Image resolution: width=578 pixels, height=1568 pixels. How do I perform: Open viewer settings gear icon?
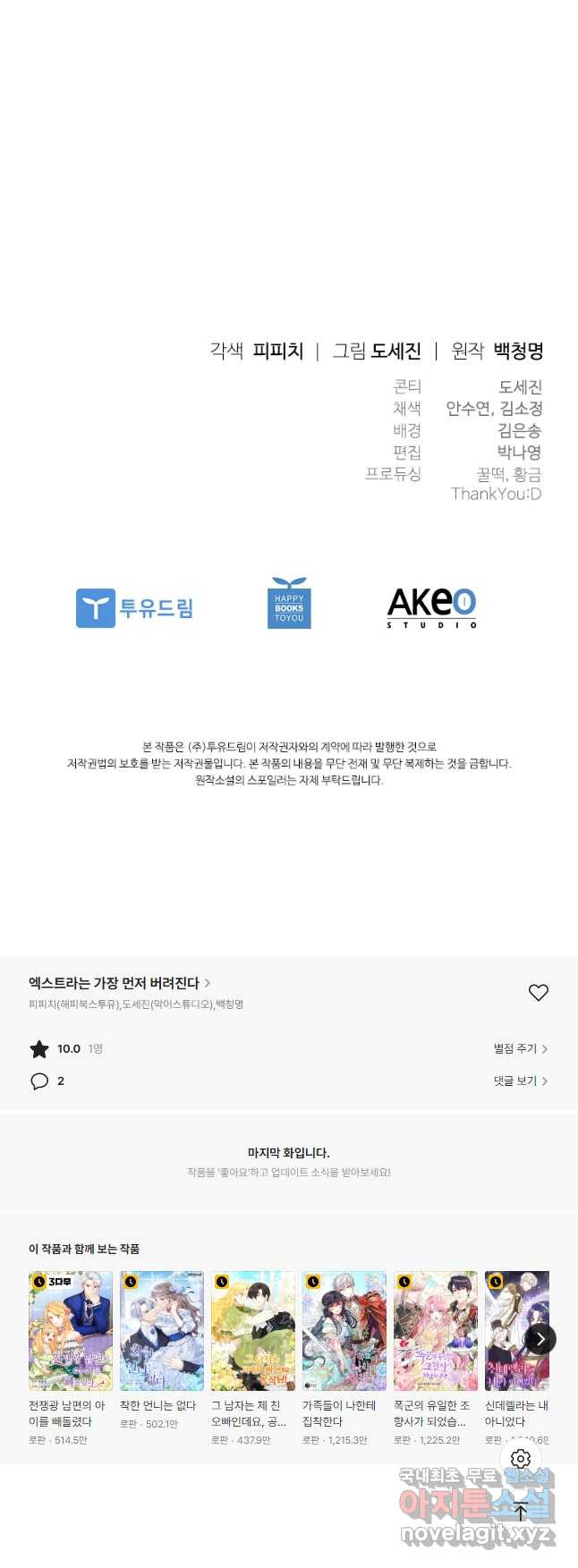(521, 1459)
